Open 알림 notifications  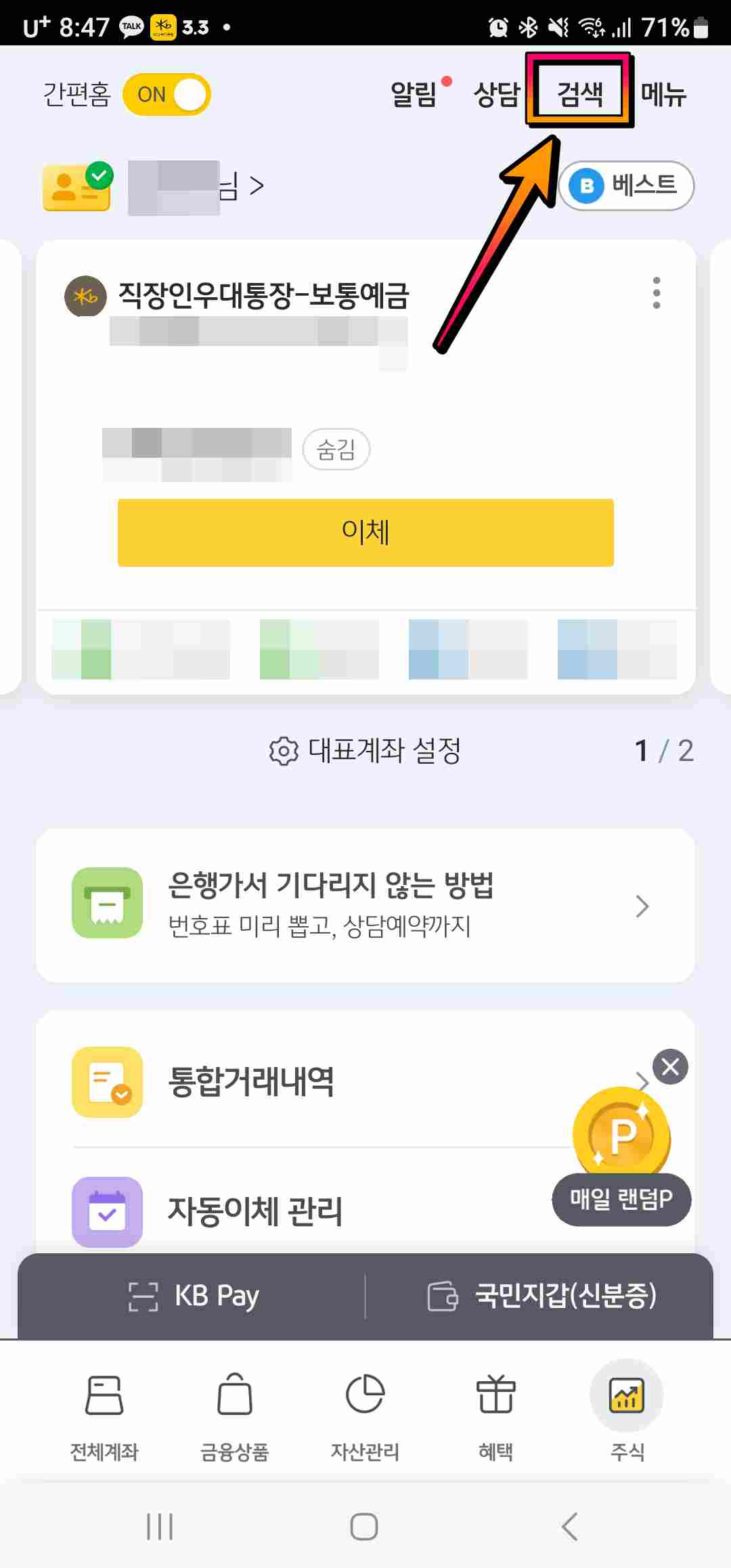(414, 94)
